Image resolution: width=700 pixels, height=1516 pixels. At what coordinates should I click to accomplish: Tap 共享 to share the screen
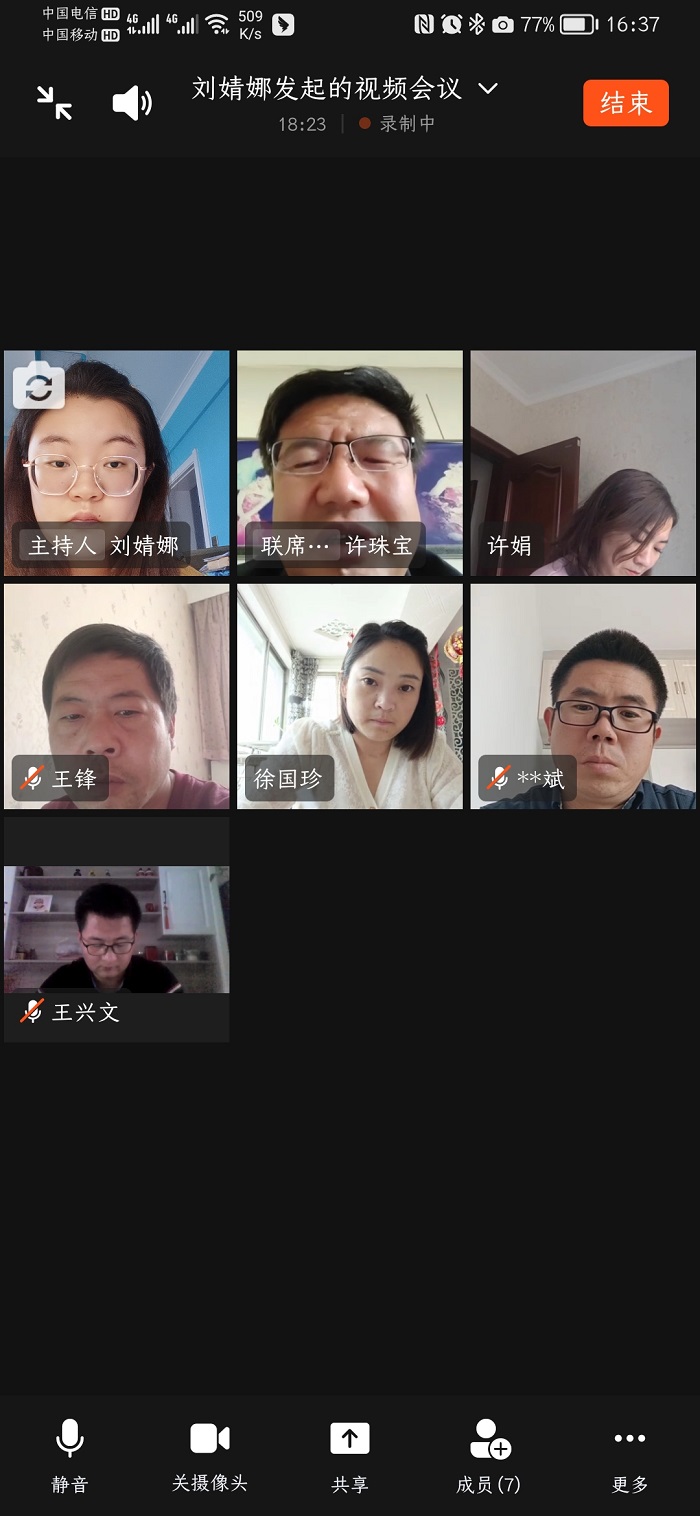pyautogui.click(x=350, y=1455)
